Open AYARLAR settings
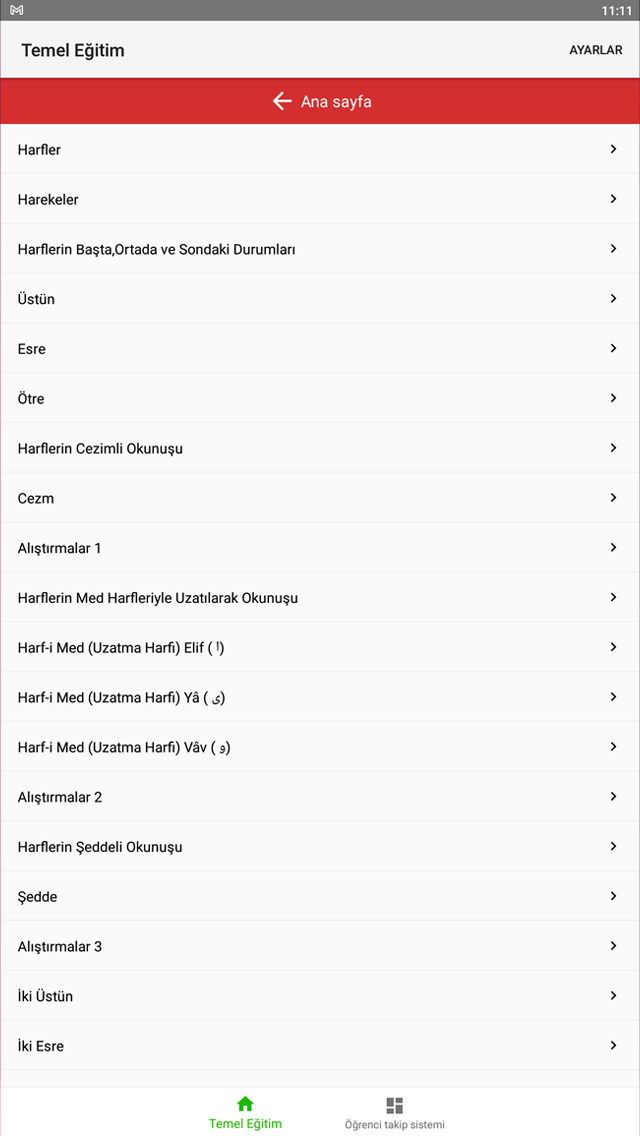The image size is (640, 1136). pos(595,50)
